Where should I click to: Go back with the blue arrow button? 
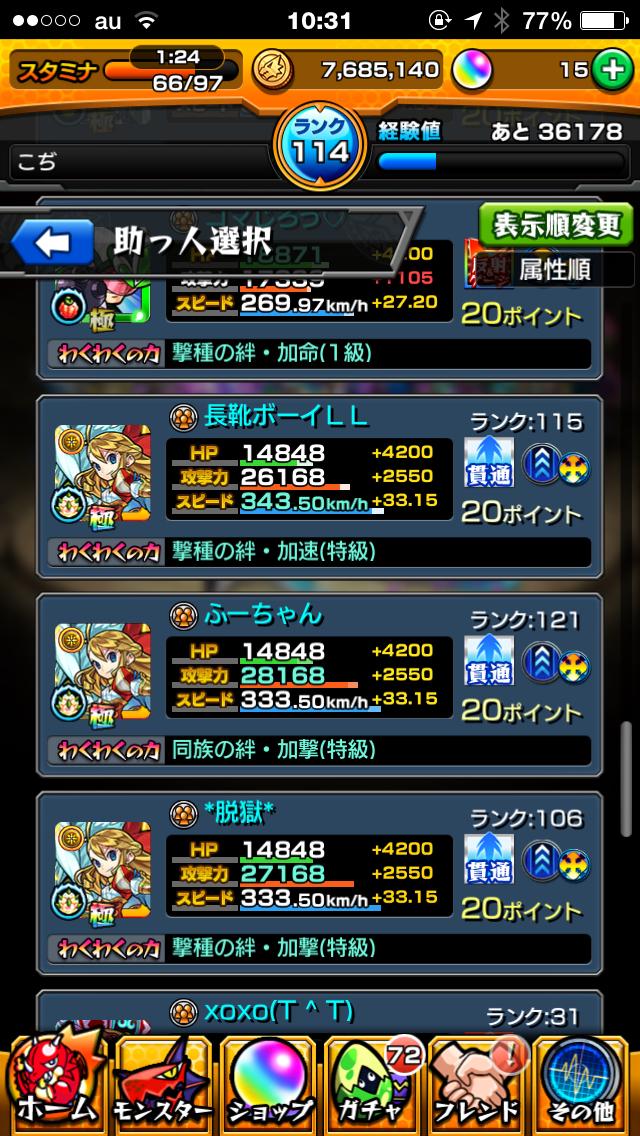pos(52,242)
